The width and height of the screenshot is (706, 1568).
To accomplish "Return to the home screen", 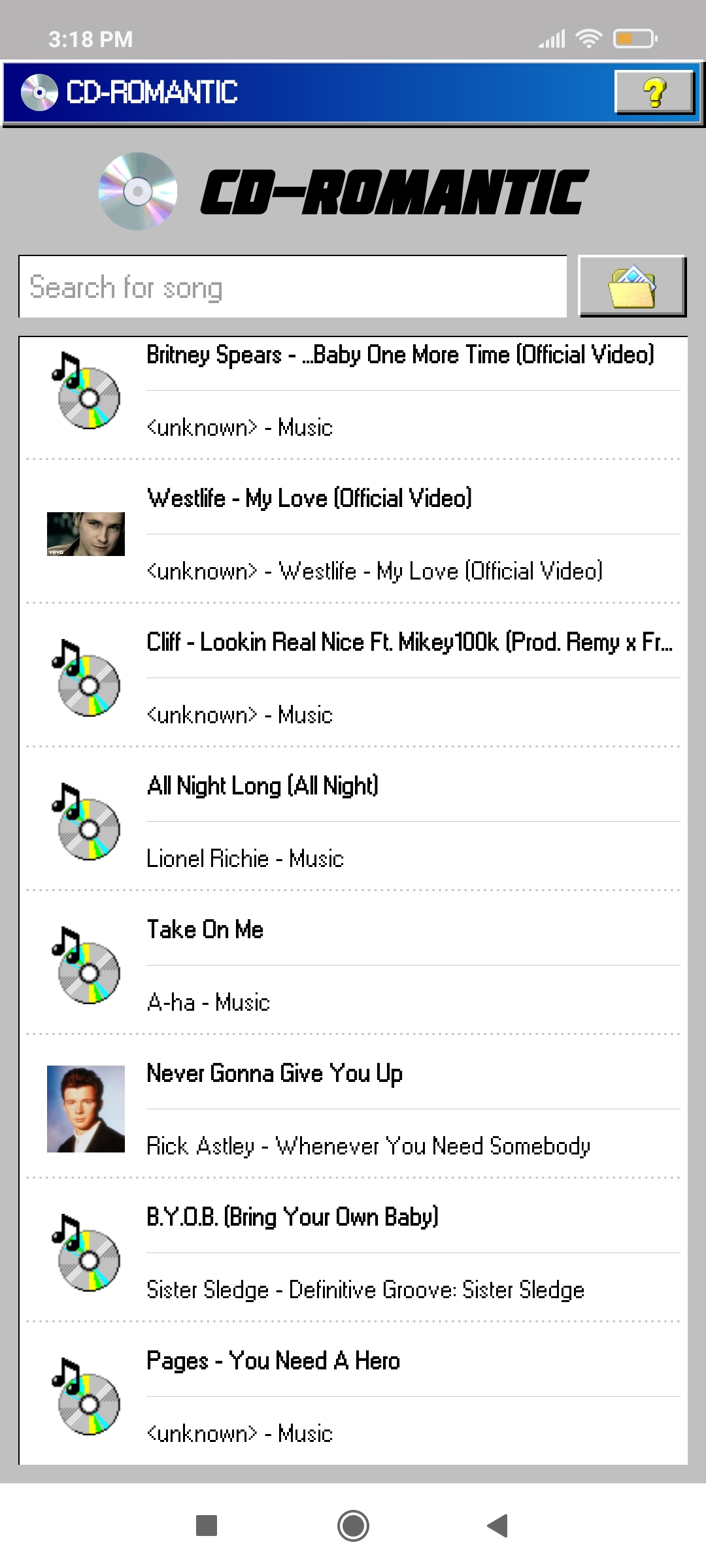I will pyautogui.click(x=353, y=1526).
